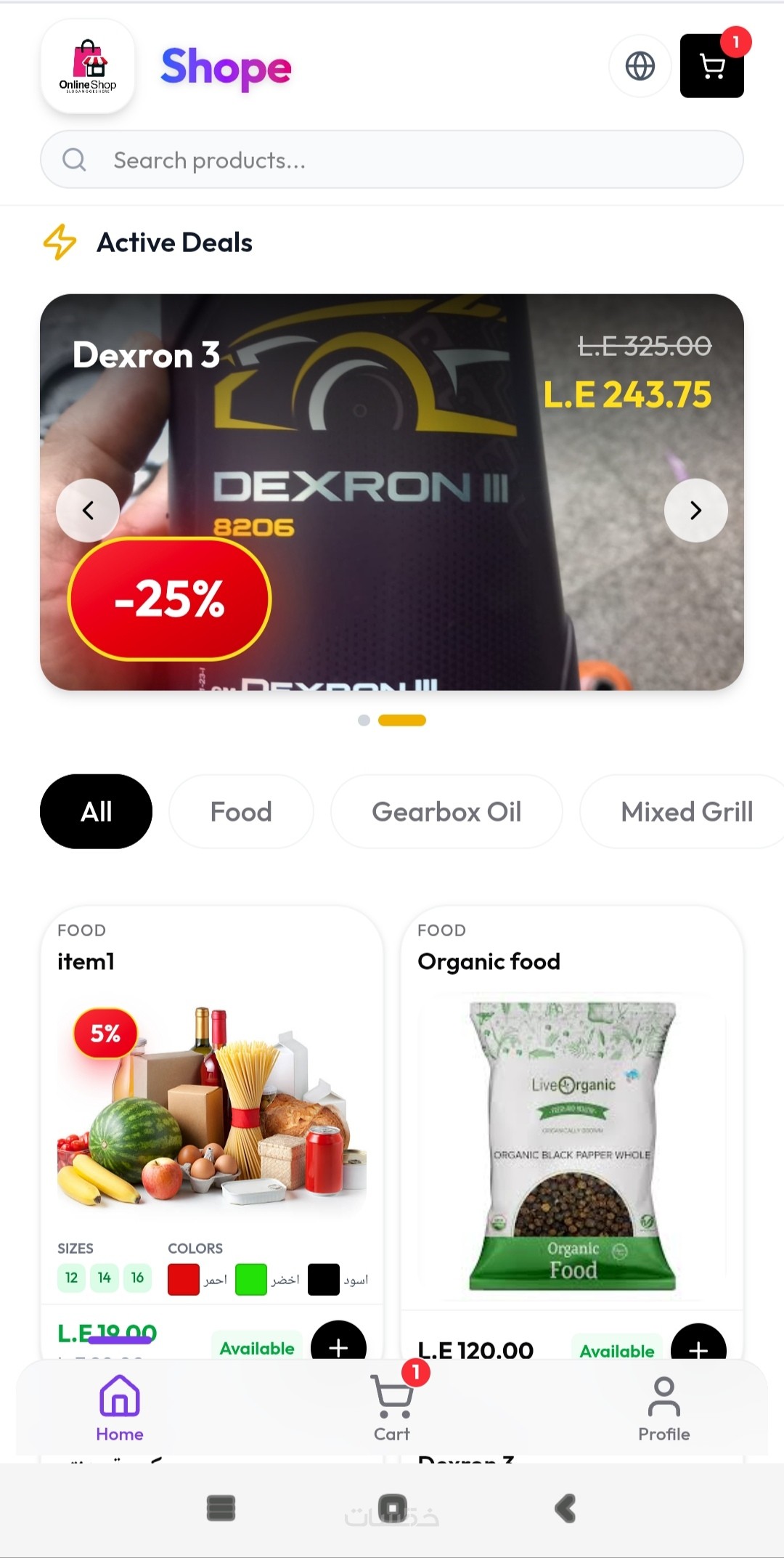The image size is (784, 1558).
Task: Show the next deal in carousel
Action: 695,511
